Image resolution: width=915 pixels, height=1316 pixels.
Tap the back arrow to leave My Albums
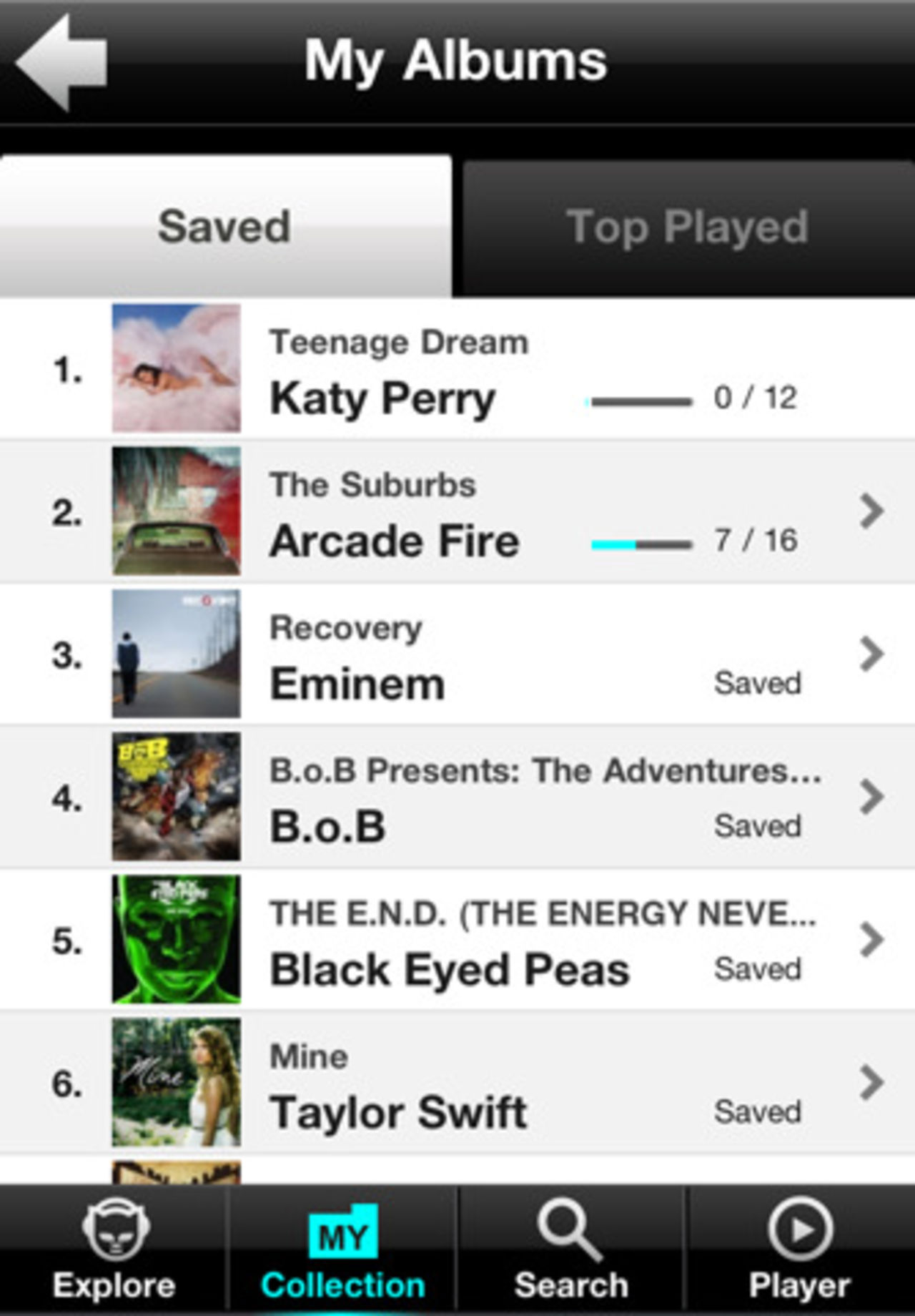coord(61,61)
